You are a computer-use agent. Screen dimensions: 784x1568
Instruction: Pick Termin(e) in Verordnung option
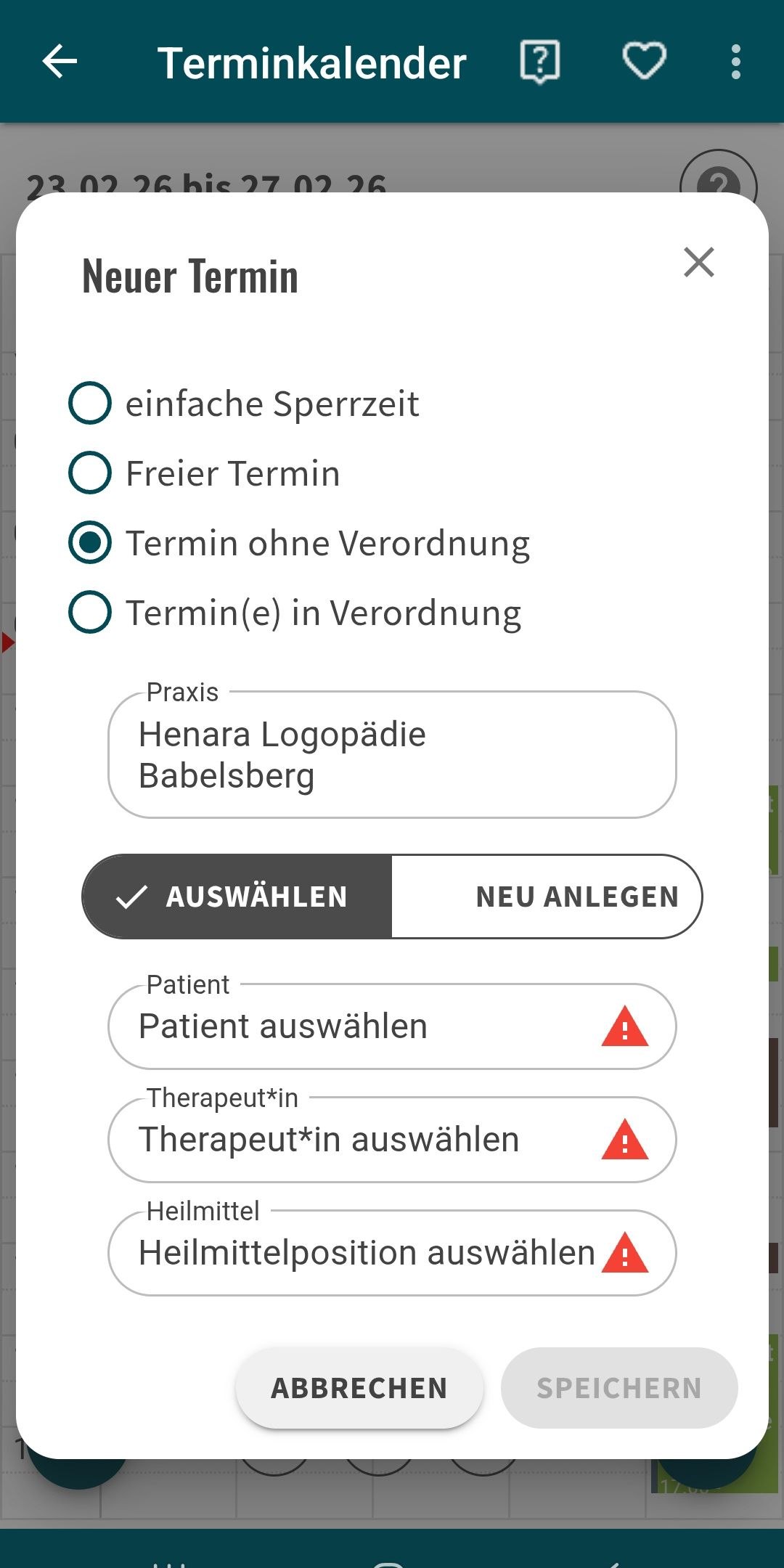tap(90, 612)
